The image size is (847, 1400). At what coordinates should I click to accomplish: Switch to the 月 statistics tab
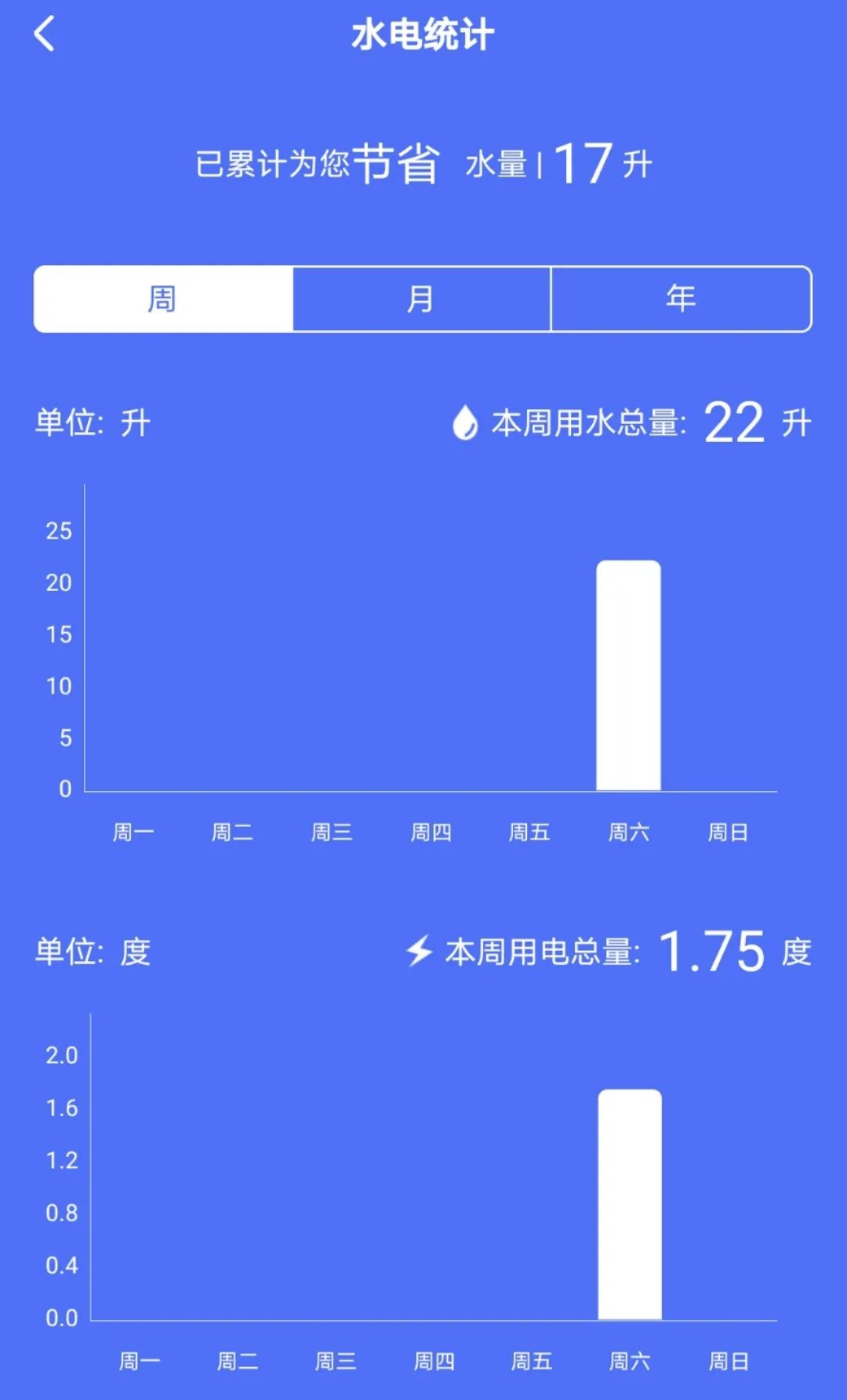tap(421, 299)
